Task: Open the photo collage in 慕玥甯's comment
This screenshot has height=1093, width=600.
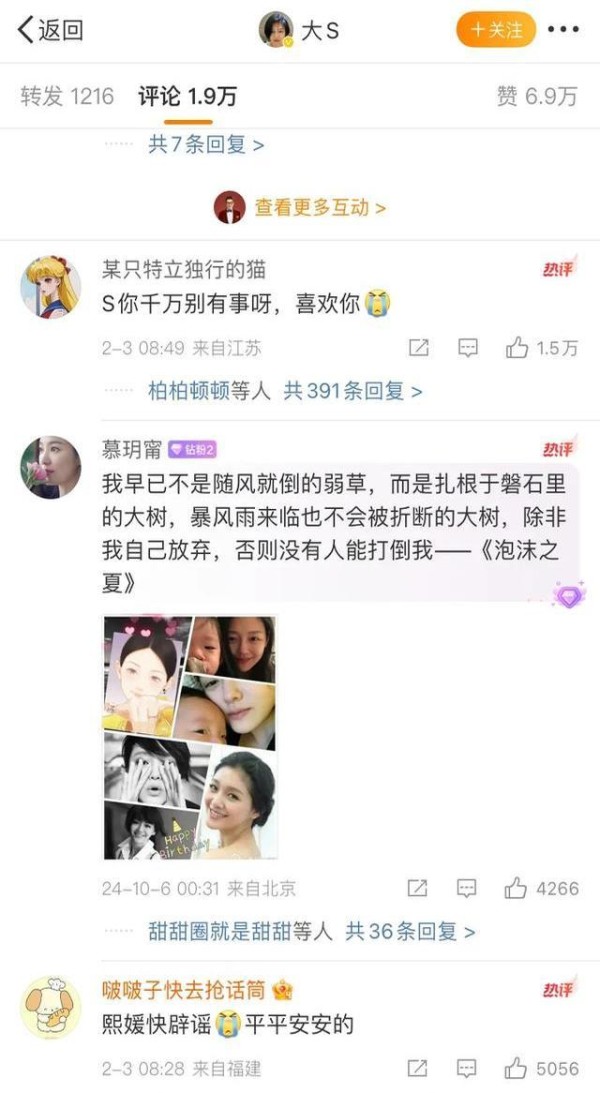Action: click(x=190, y=737)
